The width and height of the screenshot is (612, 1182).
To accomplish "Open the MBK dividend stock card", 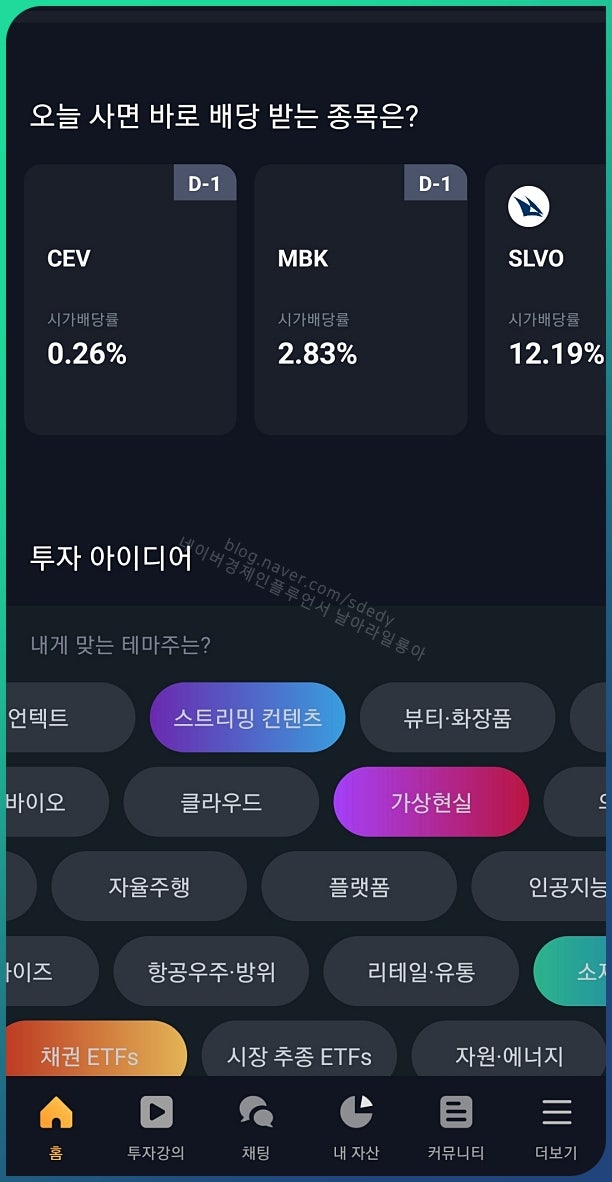I will coord(360,299).
